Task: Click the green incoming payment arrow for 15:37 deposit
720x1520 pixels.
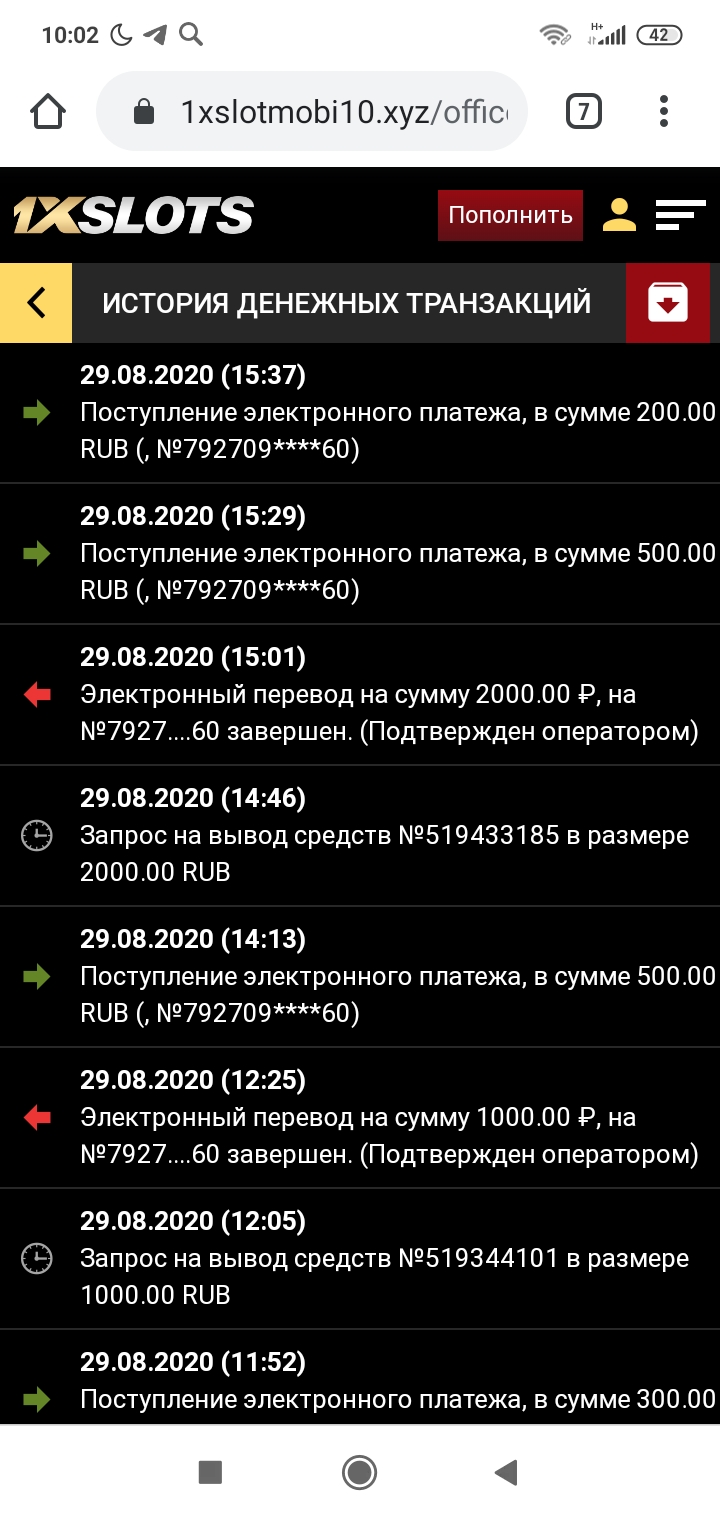Action: [x=37, y=413]
